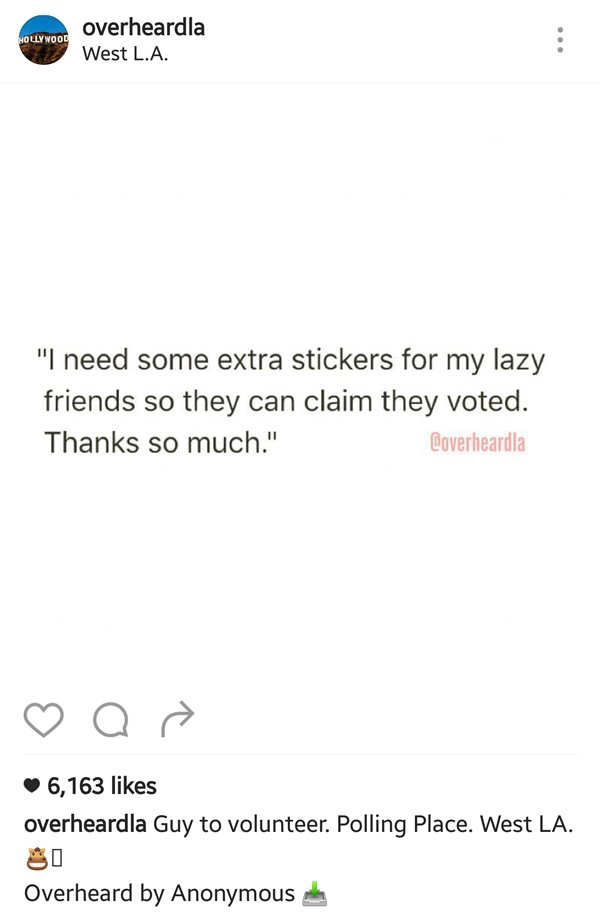This screenshot has height=912, width=600.
Task: Open overheardla profile picture
Action: (x=44, y=40)
